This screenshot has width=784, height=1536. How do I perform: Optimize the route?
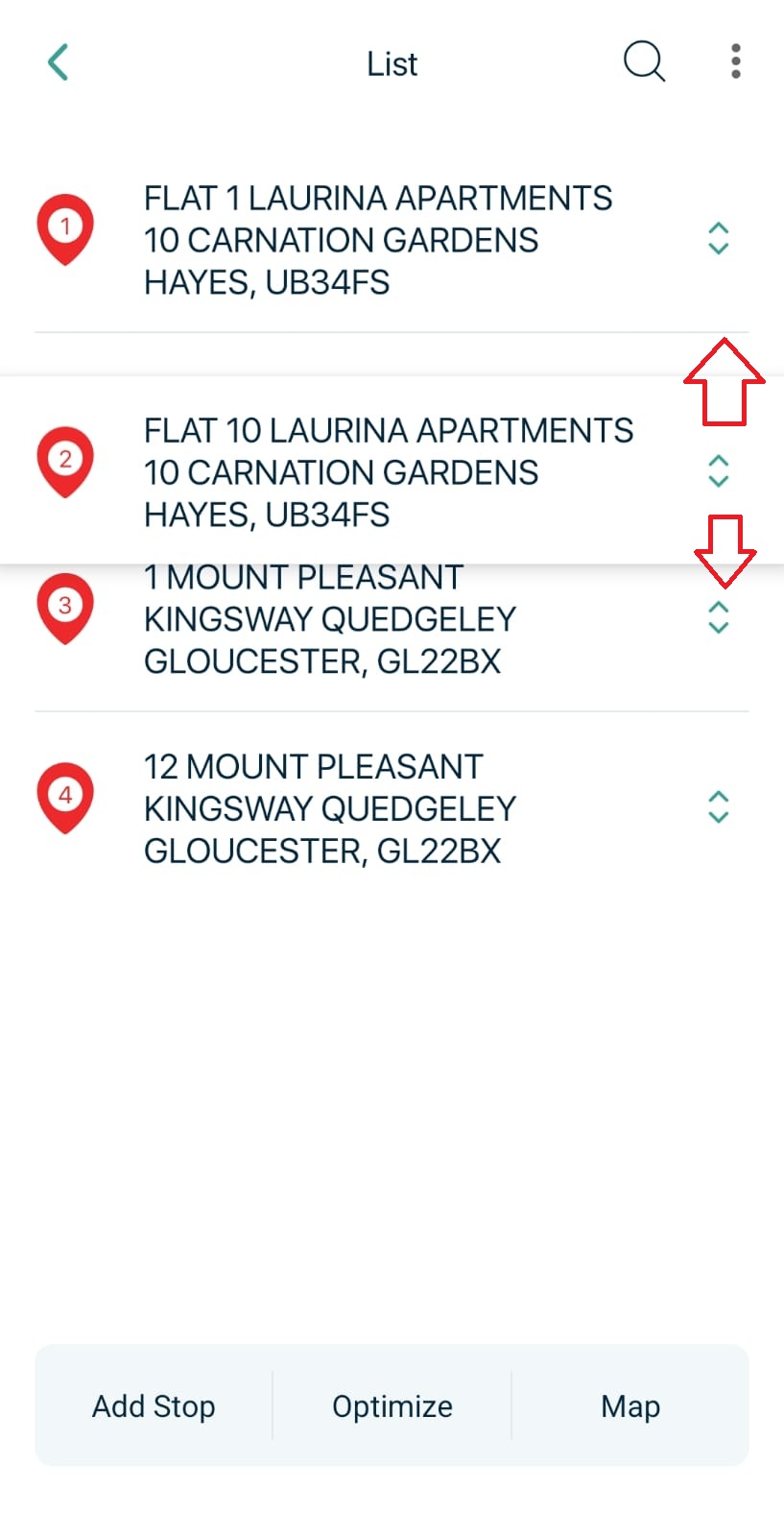392,1406
